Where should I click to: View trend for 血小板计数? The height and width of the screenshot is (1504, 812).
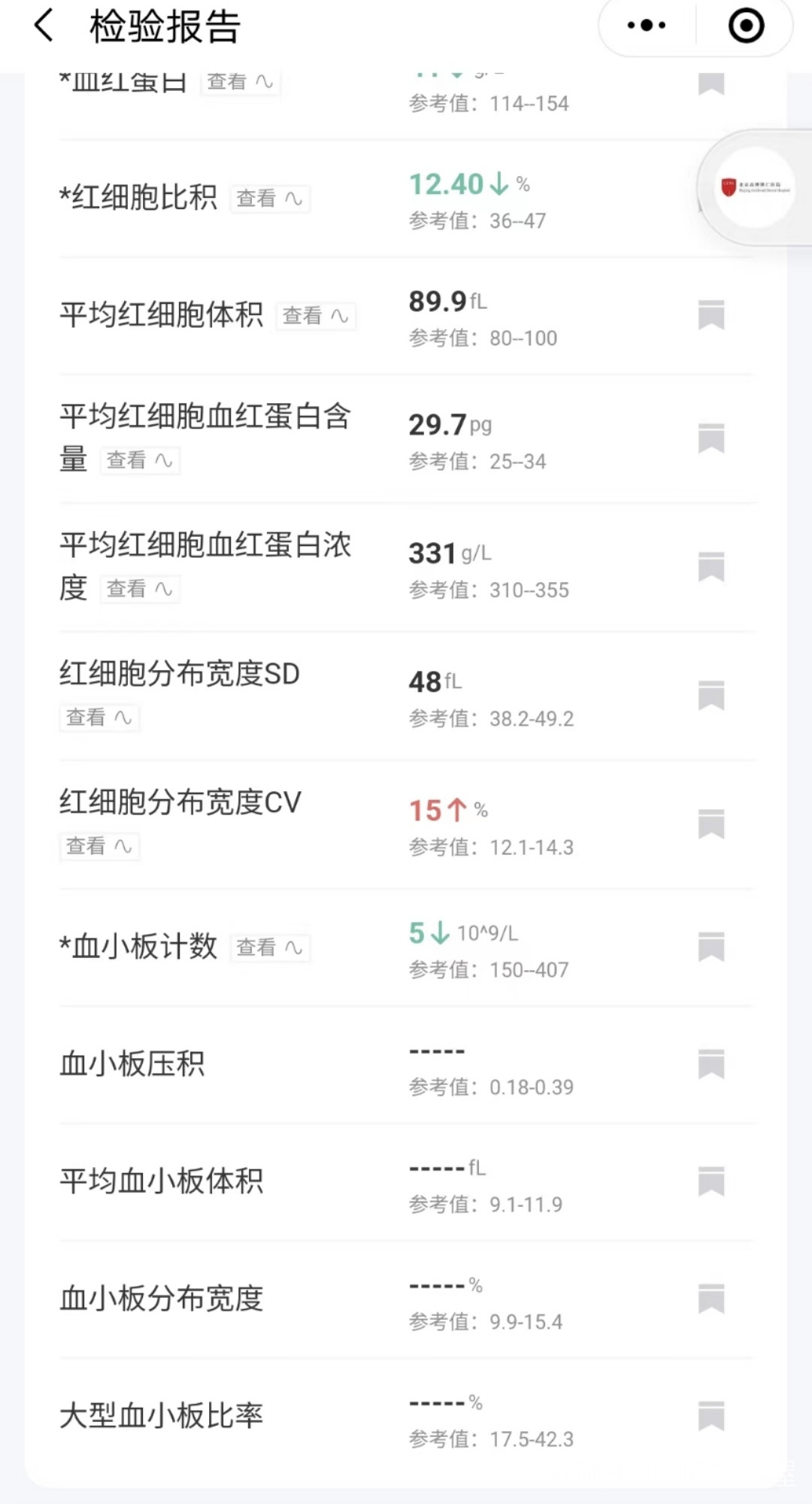click(270, 948)
